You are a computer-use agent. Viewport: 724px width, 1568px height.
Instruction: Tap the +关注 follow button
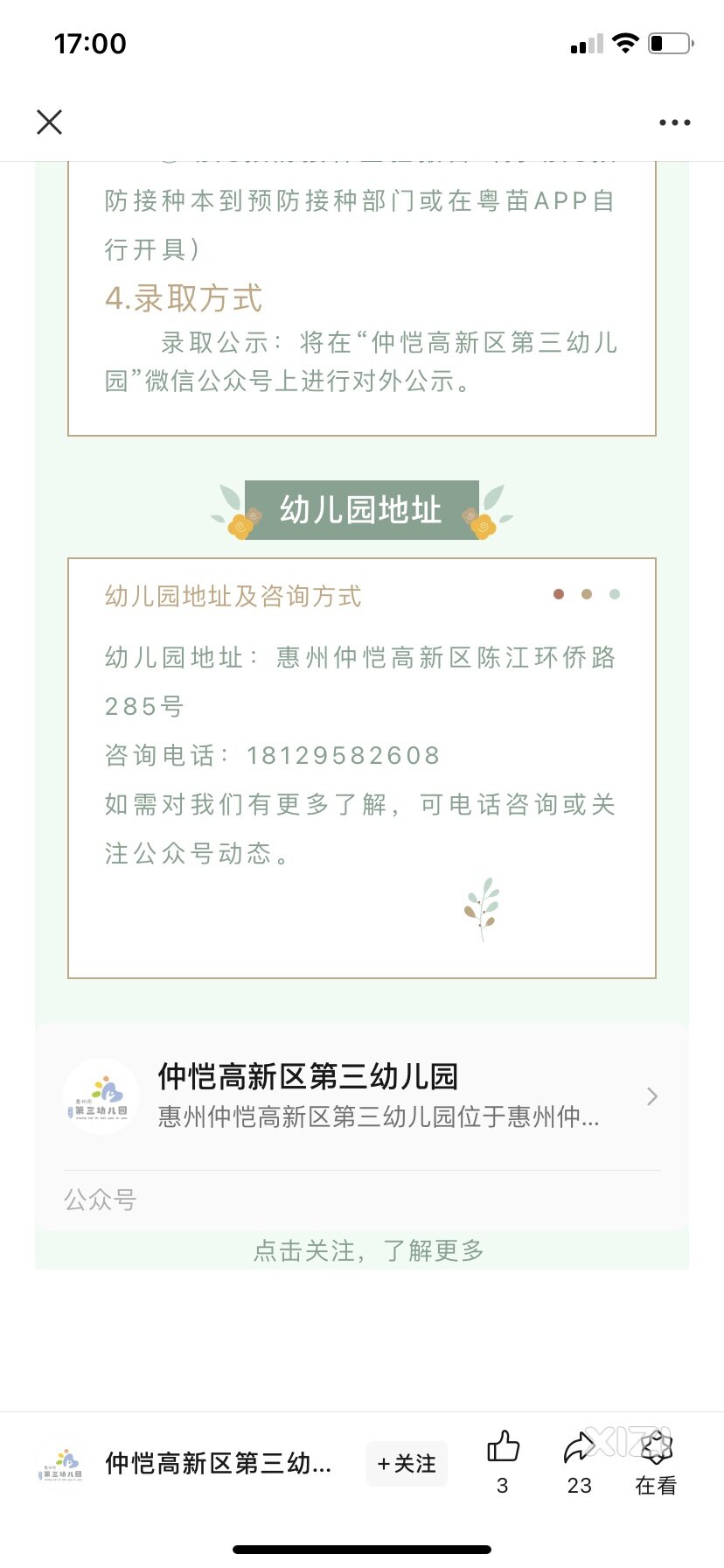(407, 1463)
